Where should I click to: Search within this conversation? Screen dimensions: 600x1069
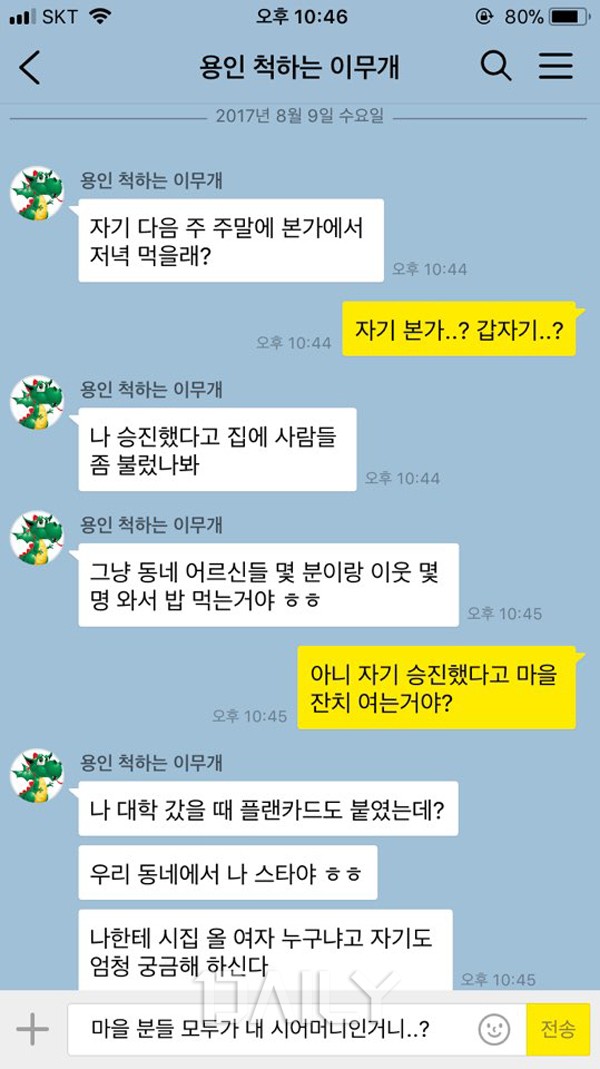(x=496, y=67)
